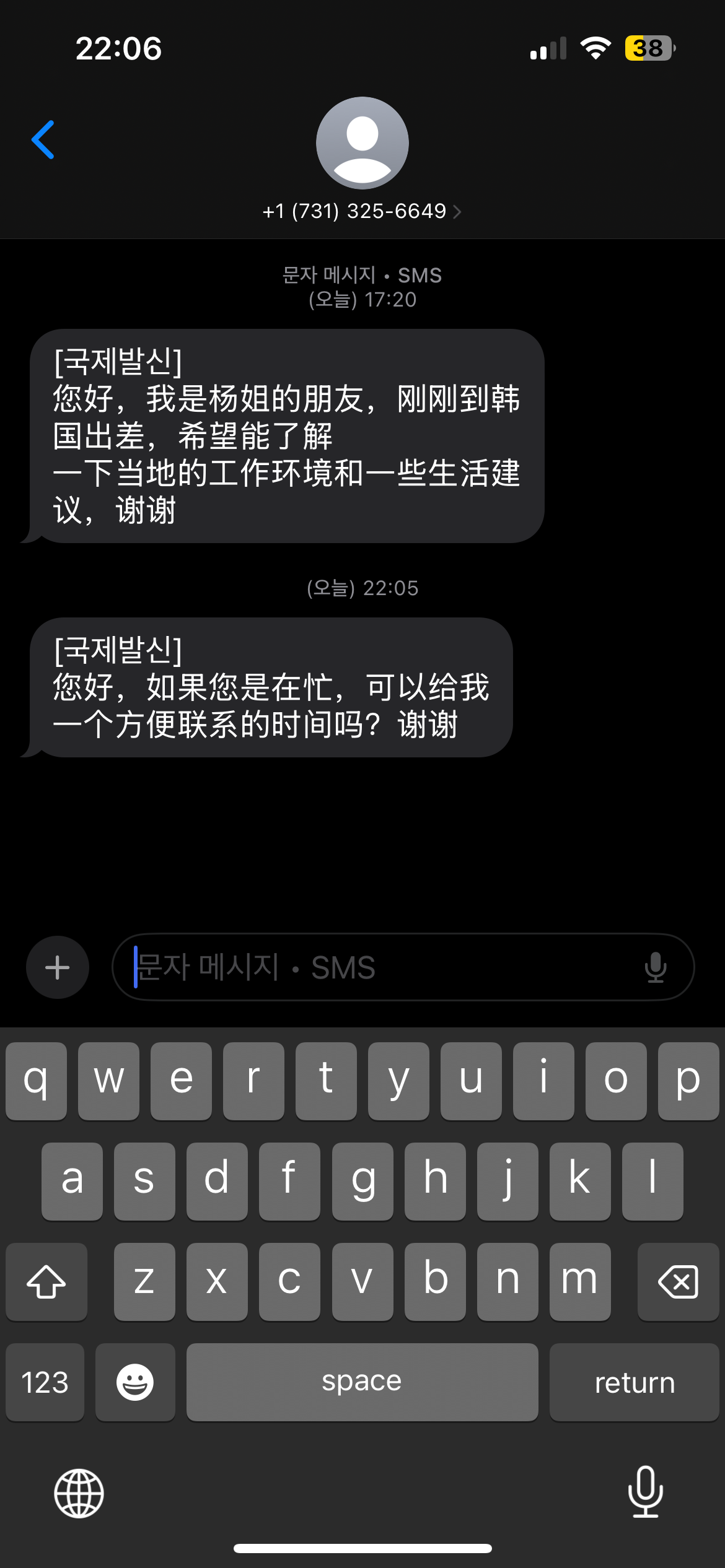Focus the SMS message text field
The height and width of the screenshot is (1568, 725).
[384, 967]
